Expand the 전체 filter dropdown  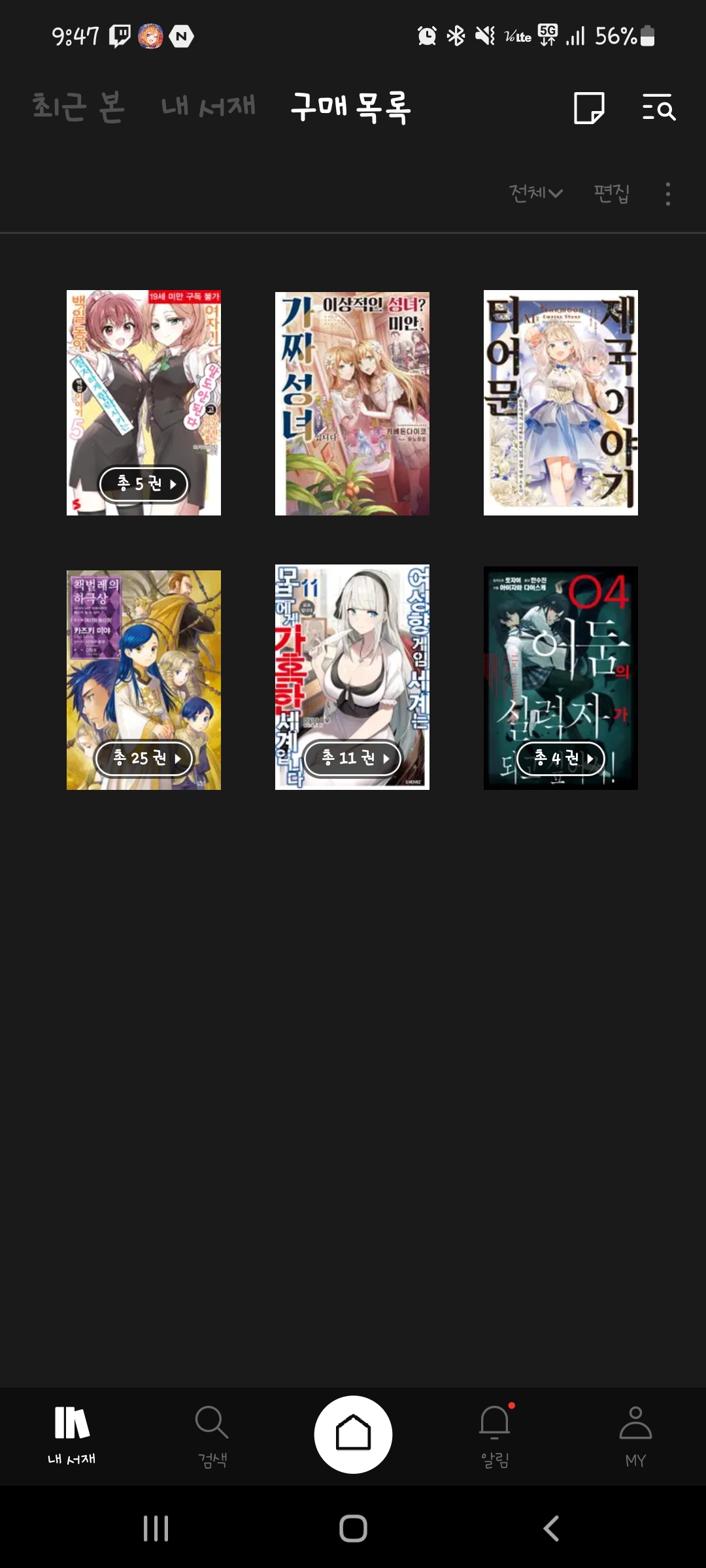tap(536, 193)
